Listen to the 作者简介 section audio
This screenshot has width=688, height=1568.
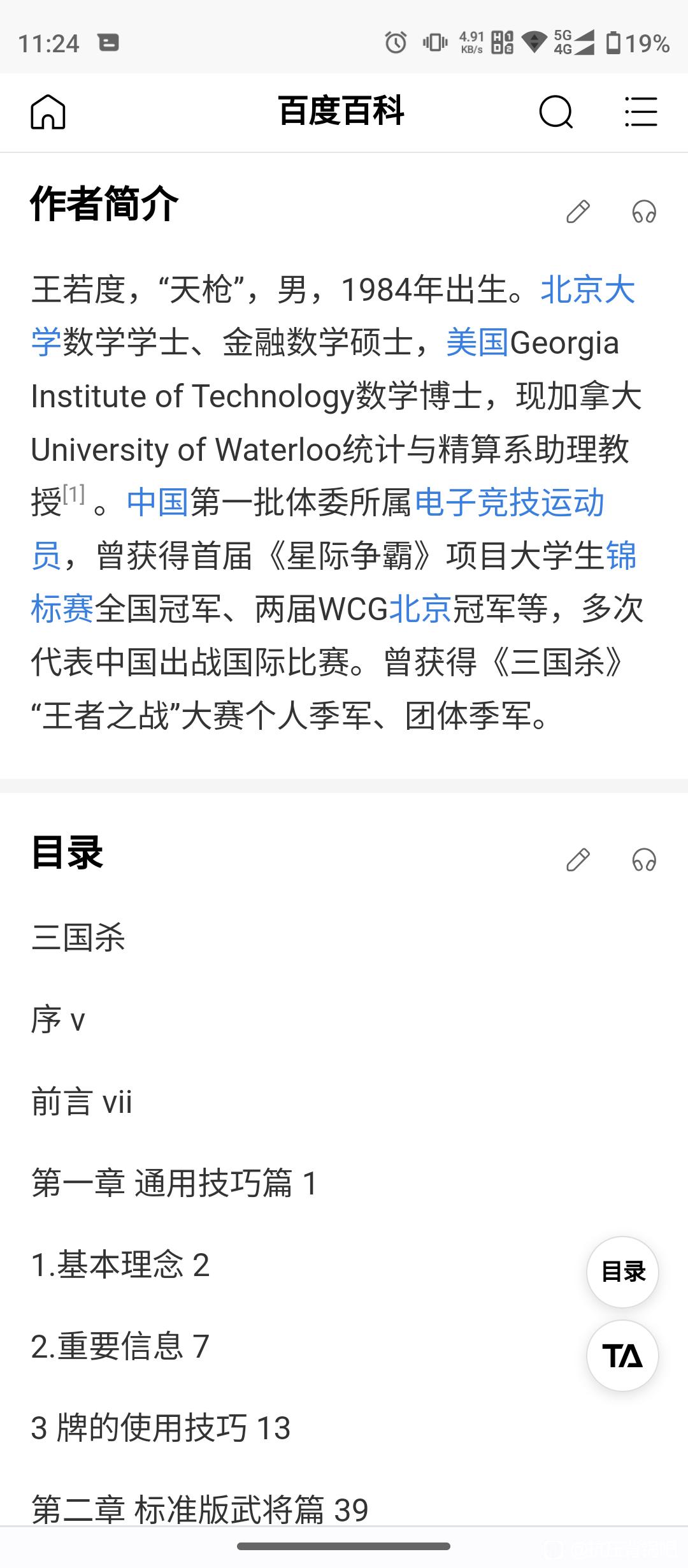coord(644,212)
